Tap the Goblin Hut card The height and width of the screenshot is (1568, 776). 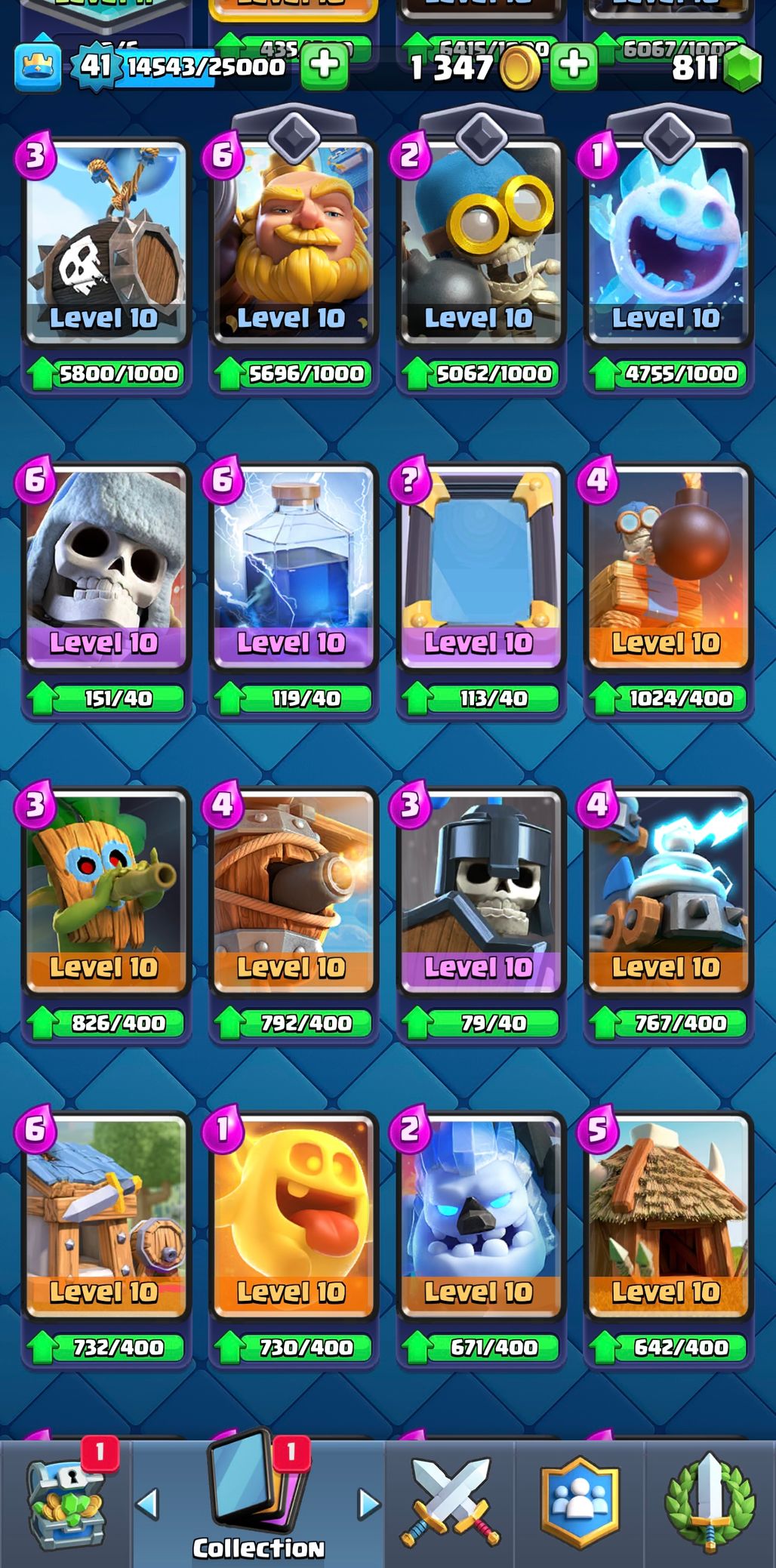tap(667, 1215)
